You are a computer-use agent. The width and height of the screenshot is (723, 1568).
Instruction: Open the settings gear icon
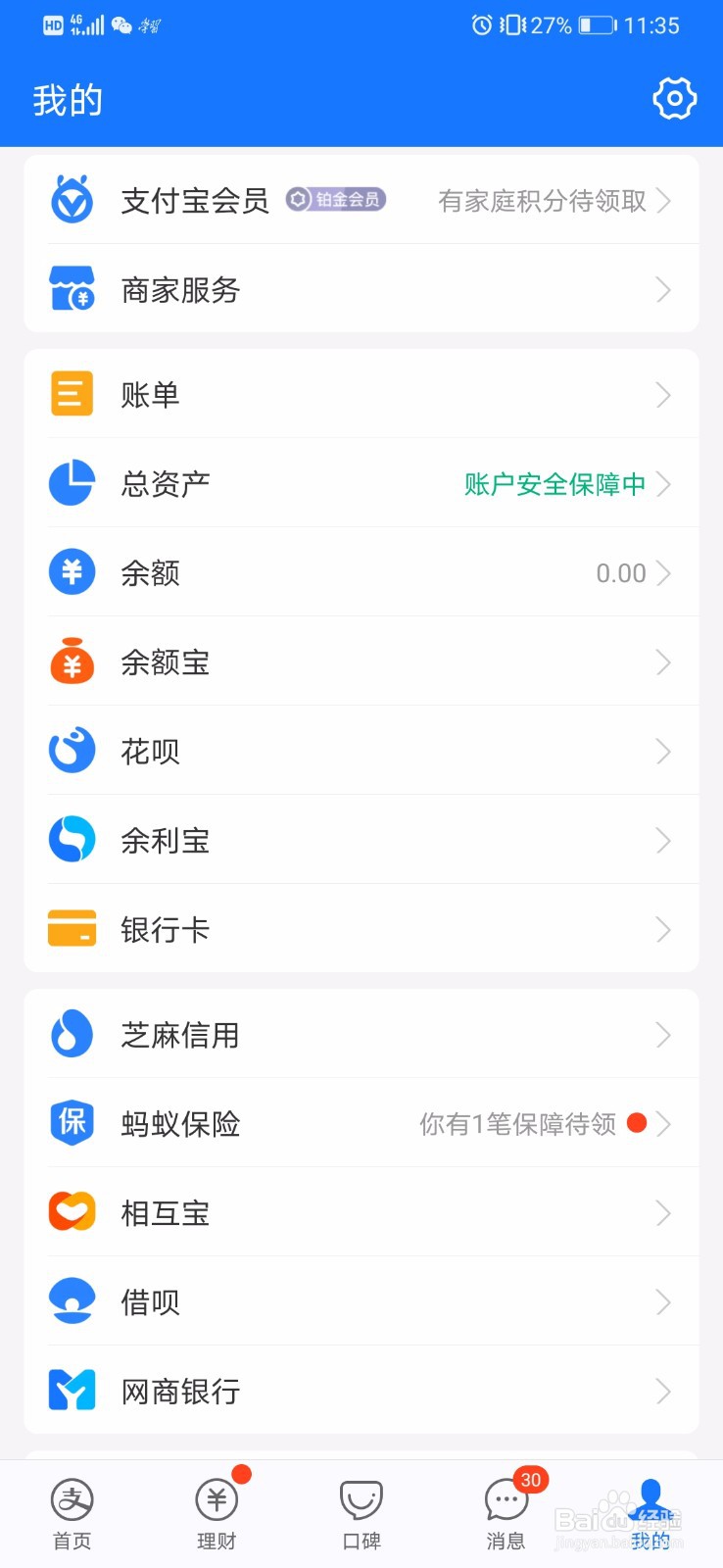[674, 99]
